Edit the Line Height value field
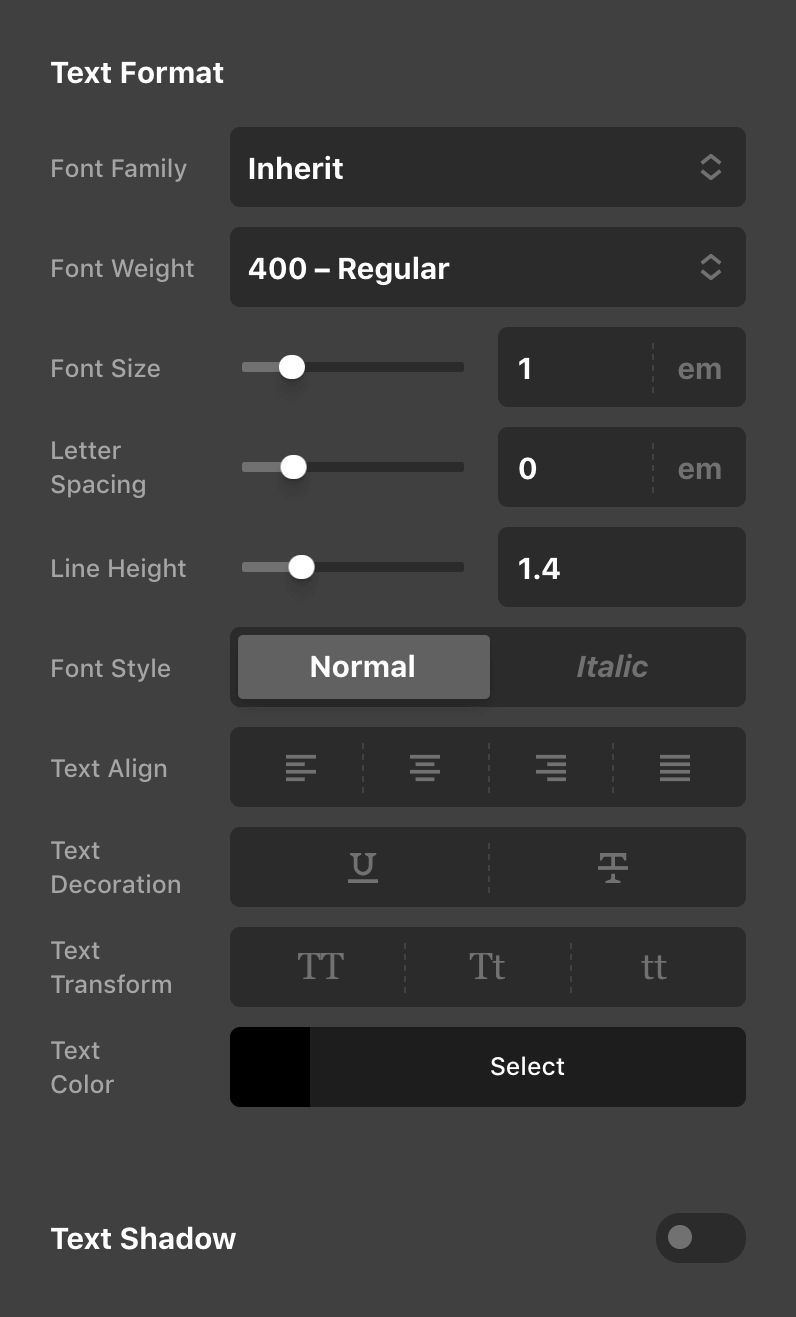The width and height of the screenshot is (796, 1317). coord(620,568)
